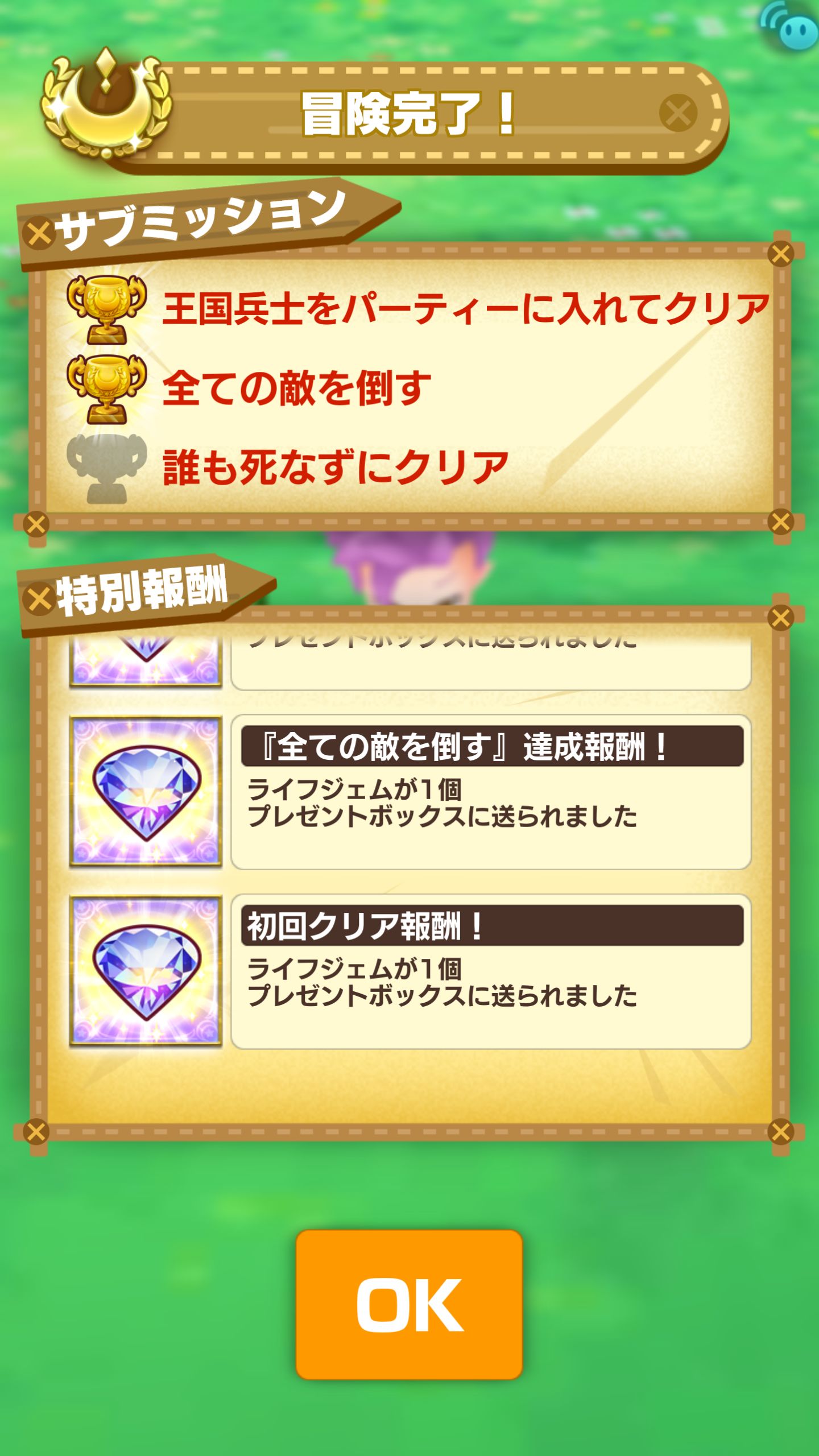The width and height of the screenshot is (819, 1456).
Task: Tap the orange OK button
Action: click(x=409, y=1304)
